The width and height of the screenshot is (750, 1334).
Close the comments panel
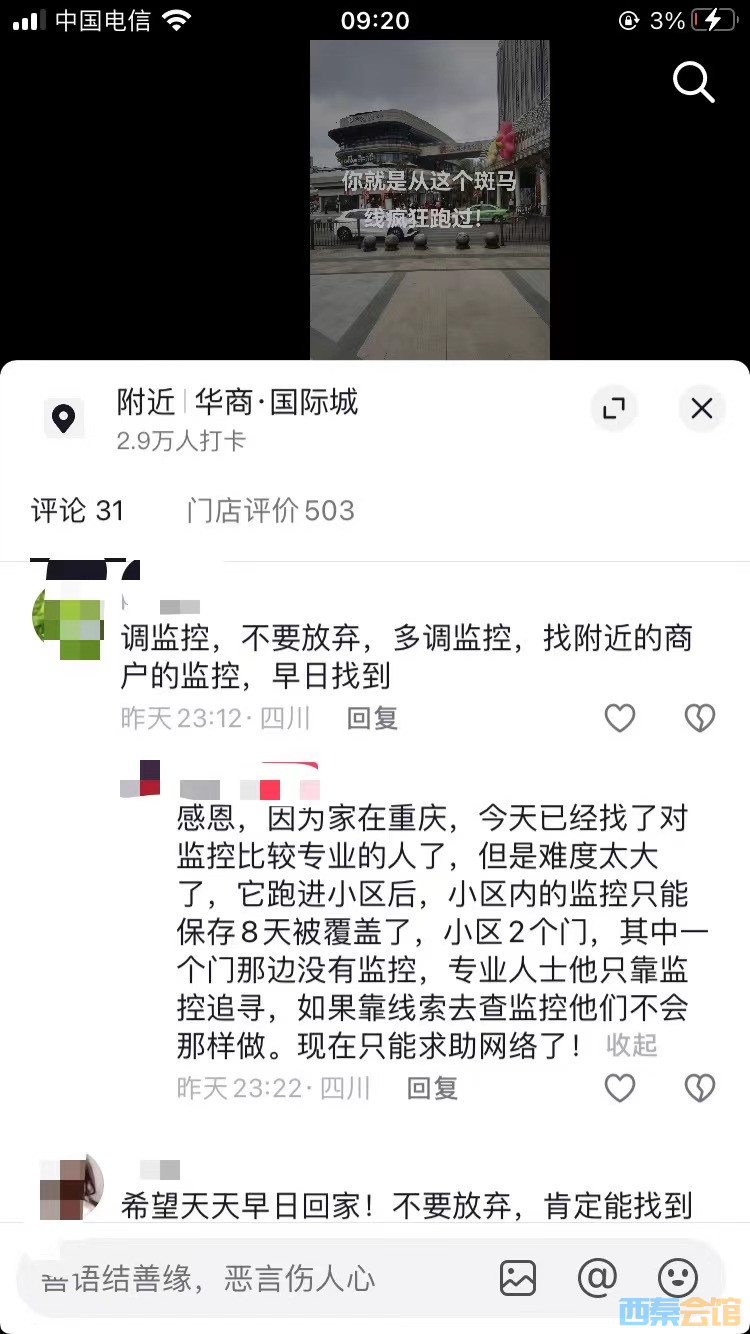(x=702, y=408)
